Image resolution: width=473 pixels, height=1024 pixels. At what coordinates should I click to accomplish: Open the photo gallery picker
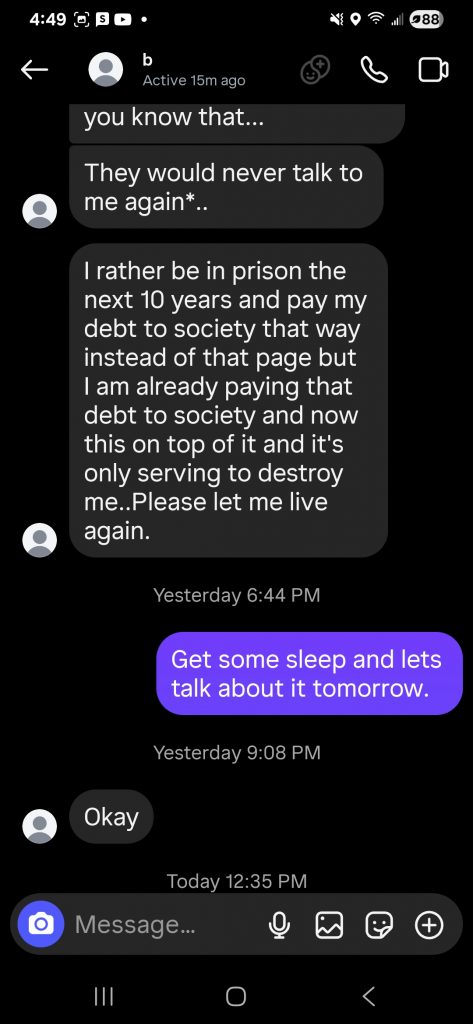click(329, 924)
